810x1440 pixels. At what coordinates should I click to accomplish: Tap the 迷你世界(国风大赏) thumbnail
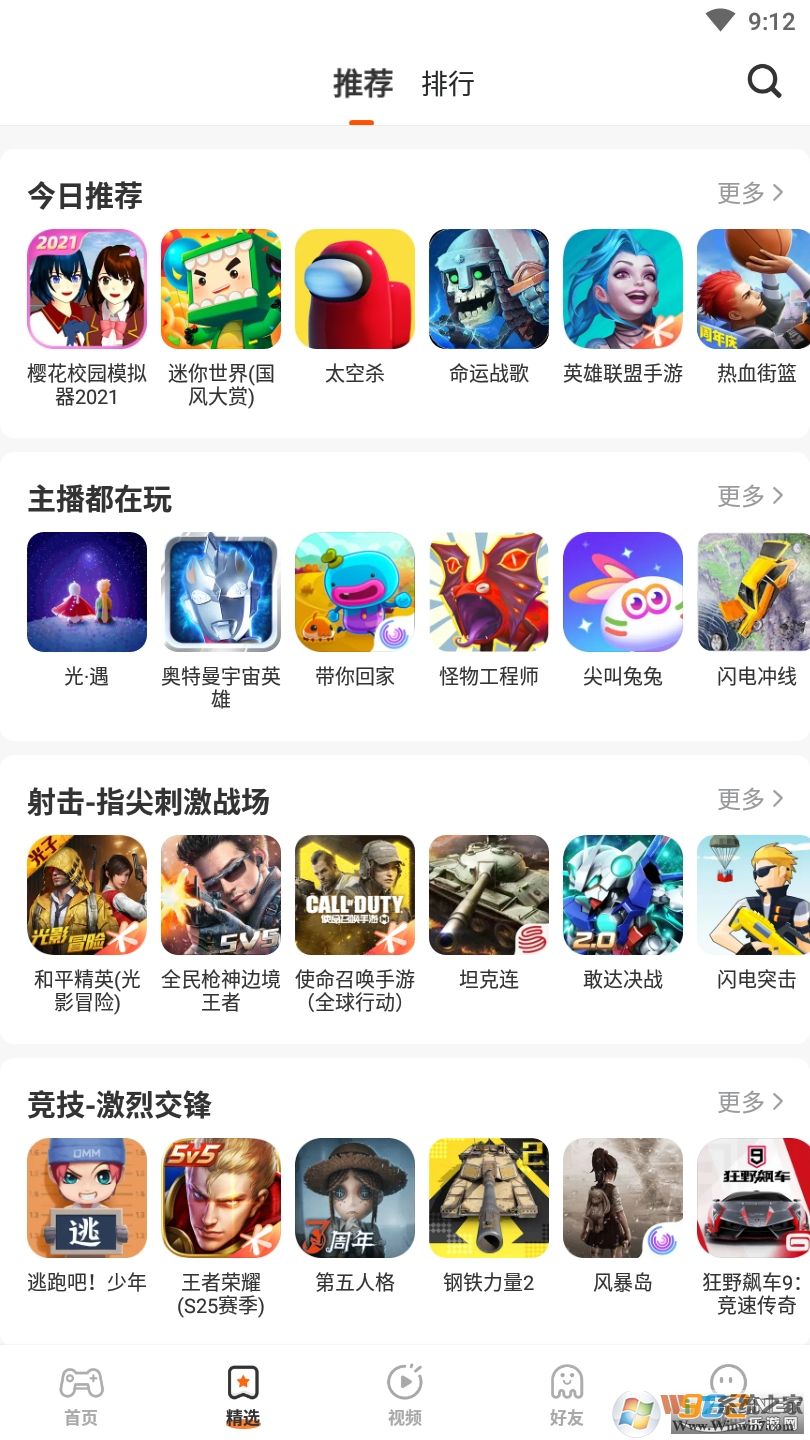[220, 288]
